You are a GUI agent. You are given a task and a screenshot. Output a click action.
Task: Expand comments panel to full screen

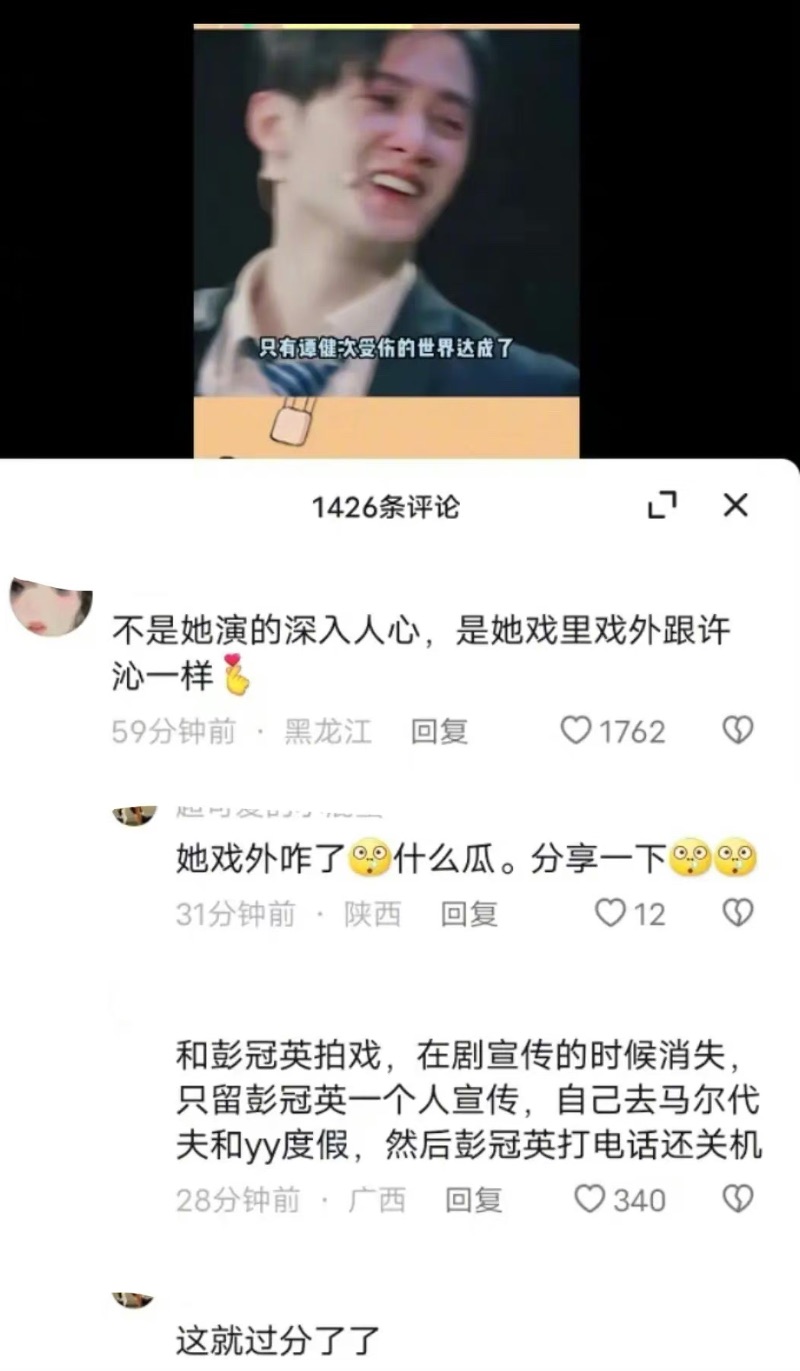(x=662, y=506)
